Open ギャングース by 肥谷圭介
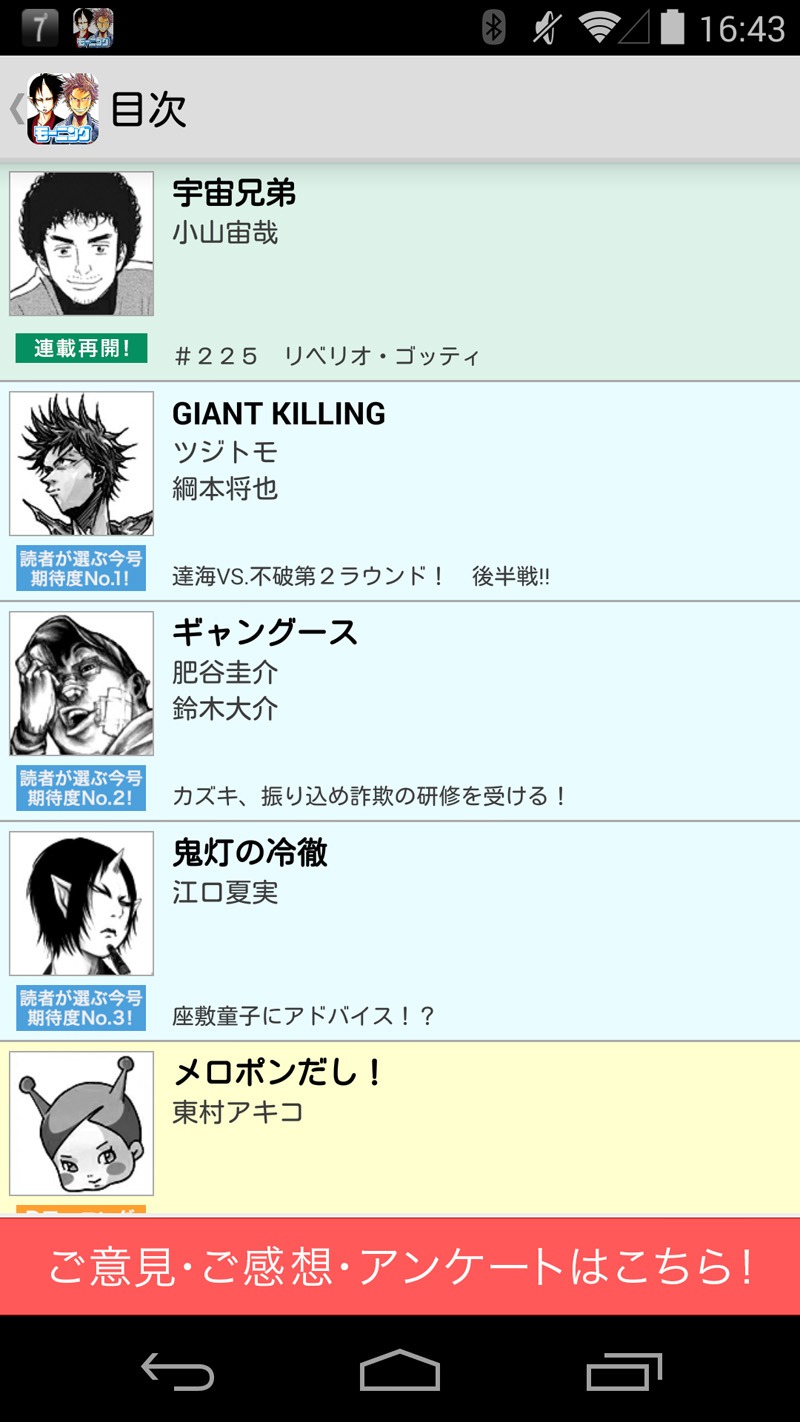 [400, 711]
